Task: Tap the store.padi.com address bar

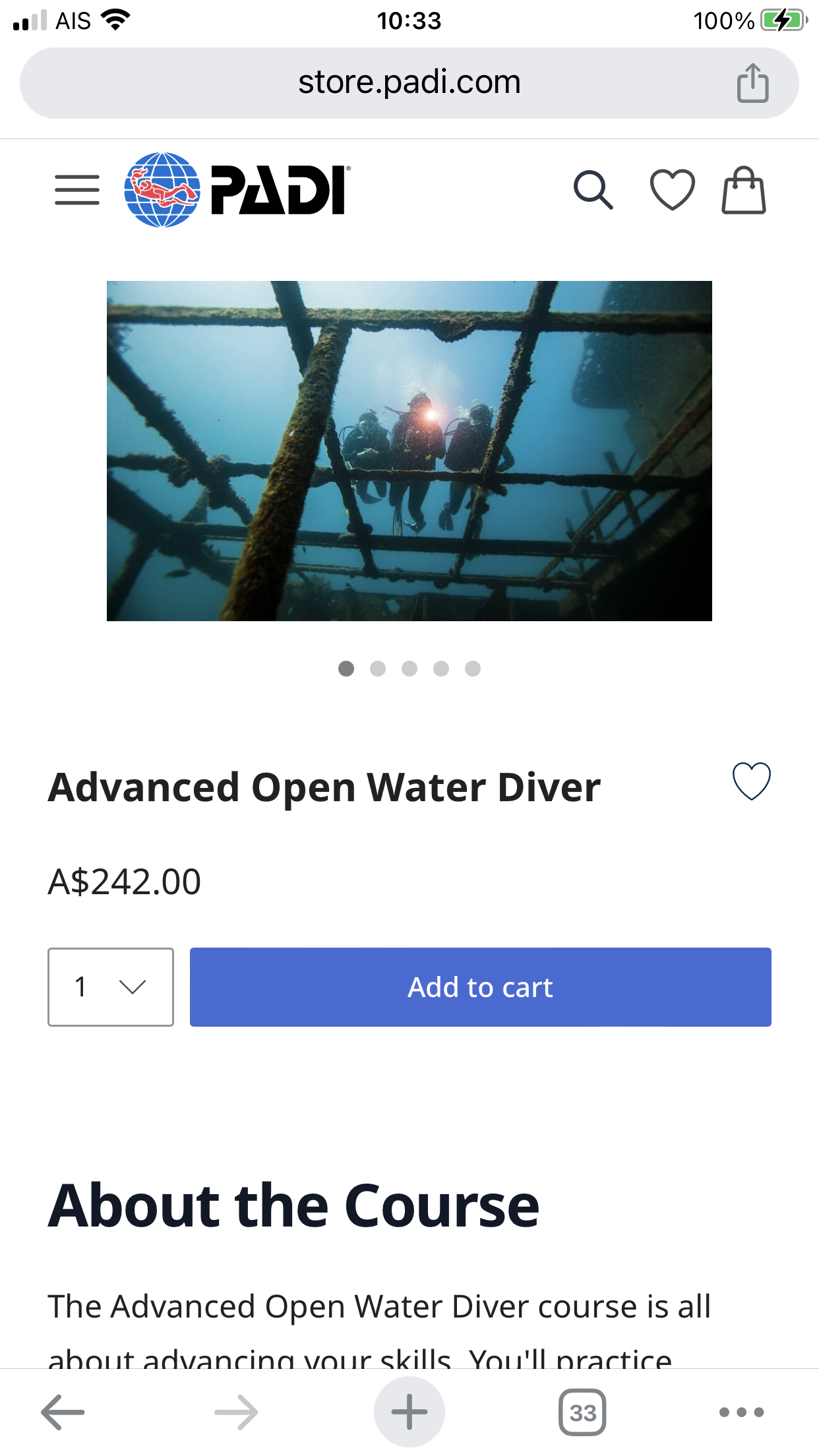Action: click(409, 81)
